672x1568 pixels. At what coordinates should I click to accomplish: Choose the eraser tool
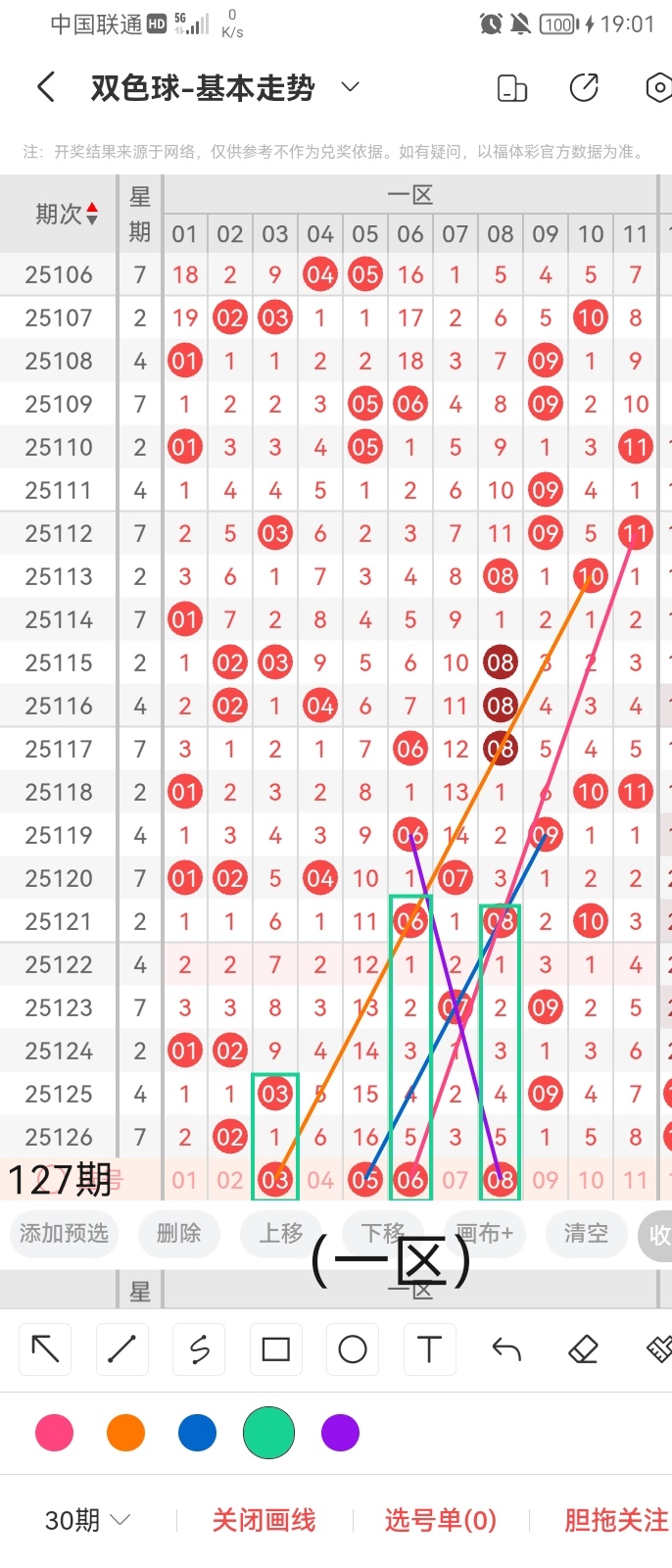pyautogui.click(x=583, y=1349)
